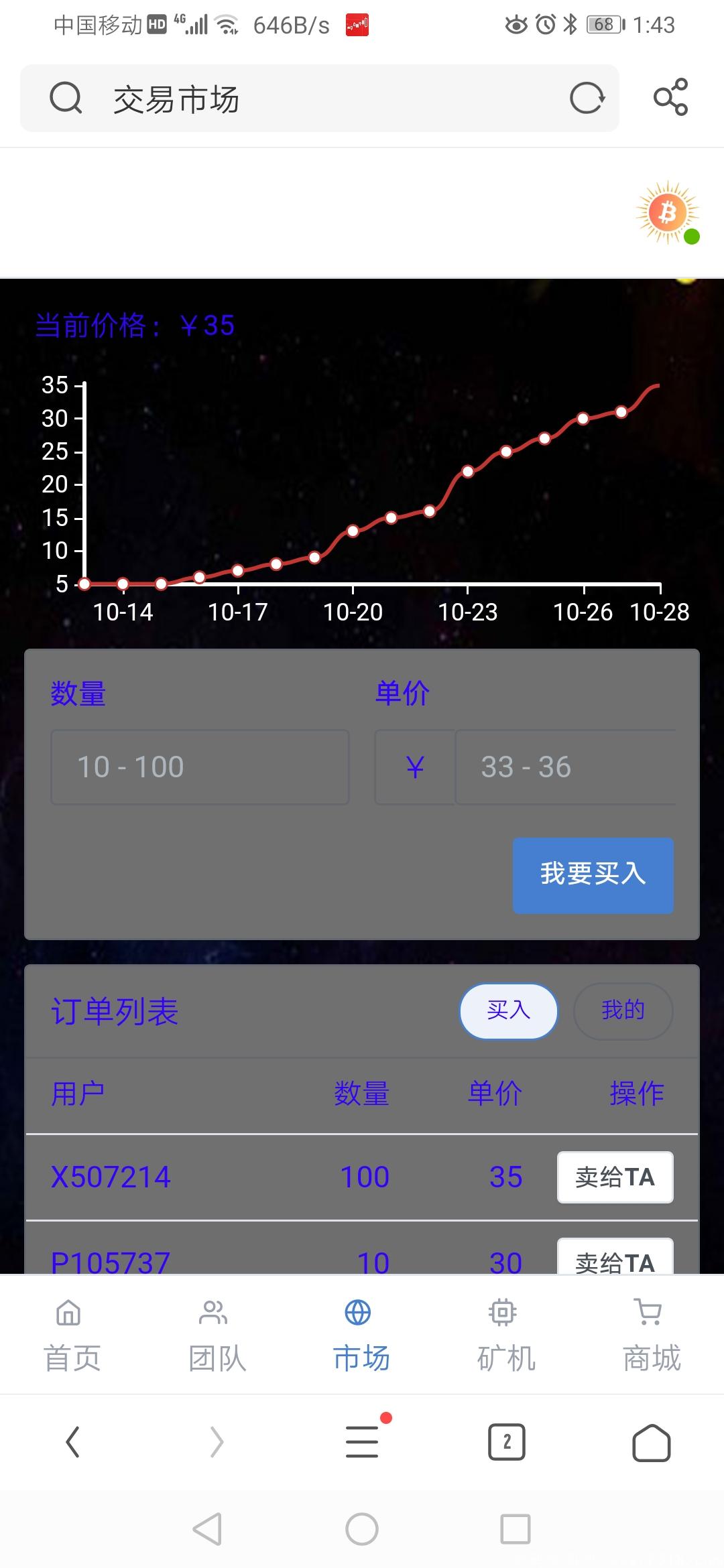Tap 卖给TA next to user X507214
Image resolution: width=724 pixels, height=1568 pixels.
(x=615, y=1177)
